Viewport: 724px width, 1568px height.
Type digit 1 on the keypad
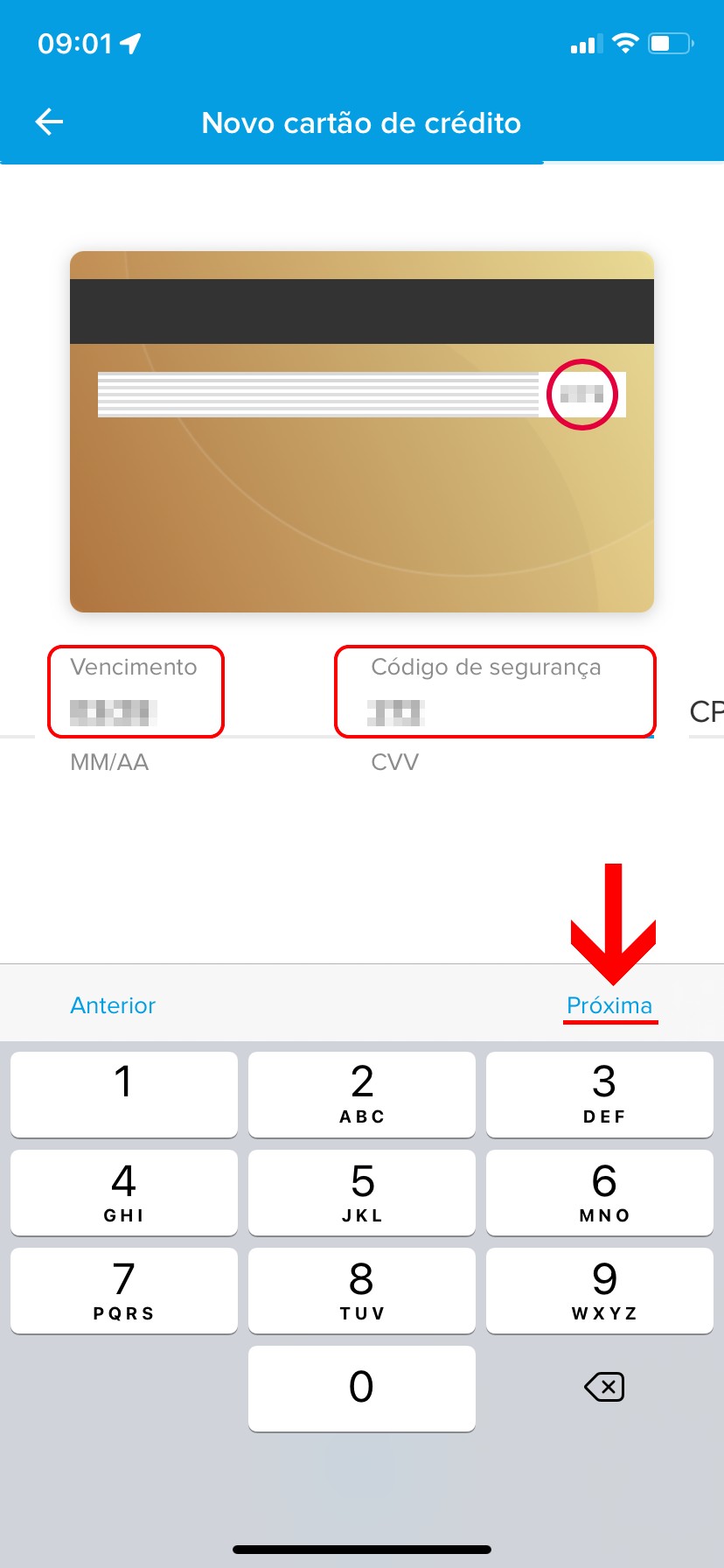[124, 1094]
